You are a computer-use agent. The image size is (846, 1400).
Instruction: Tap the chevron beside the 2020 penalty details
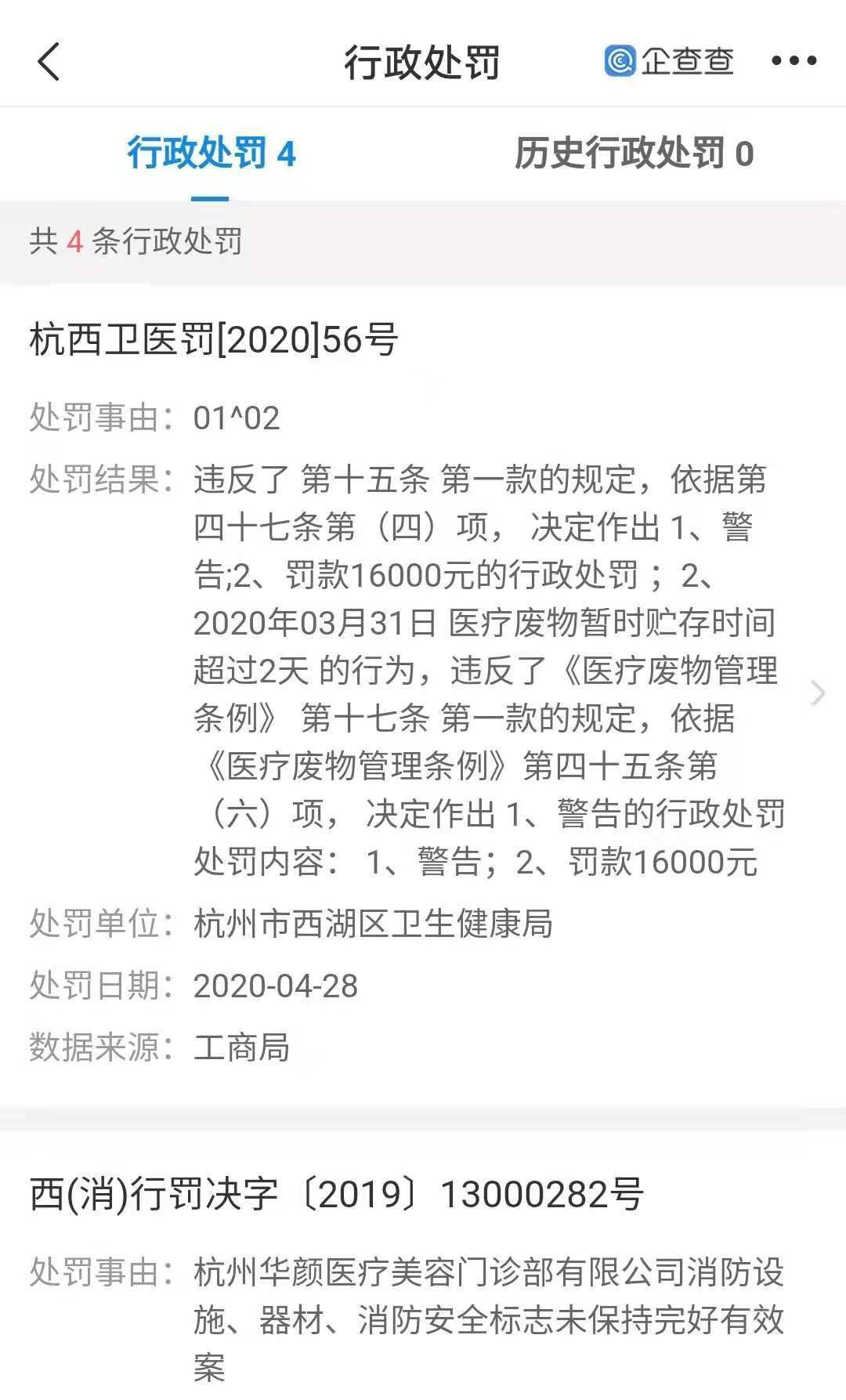818,693
